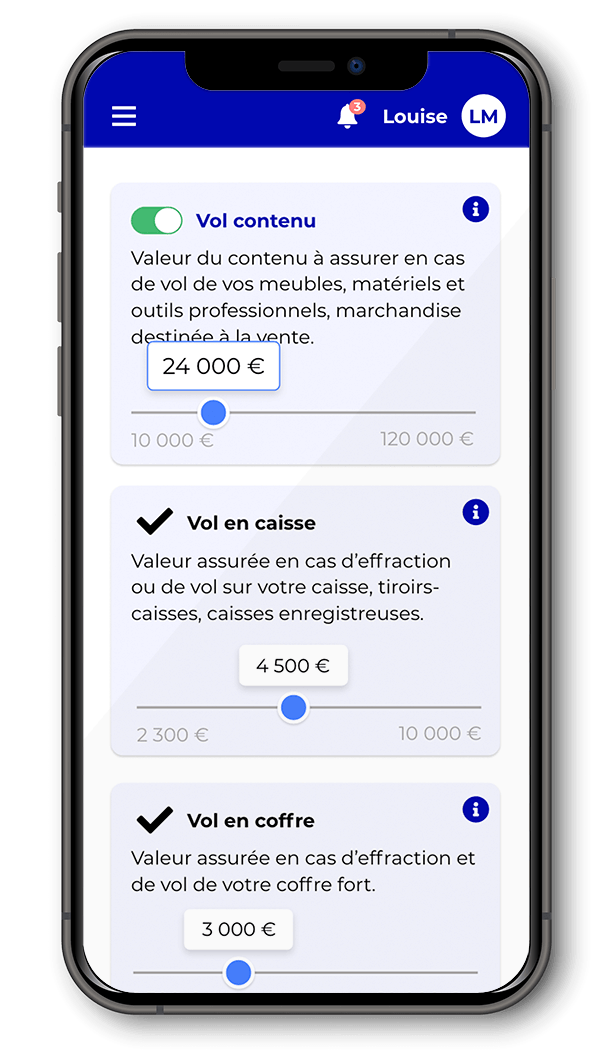Disable the Vol contenu toggle
Image resolution: width=610 pixels, height=1062 pixels.
pyautogui.click(x=157, y=221)
